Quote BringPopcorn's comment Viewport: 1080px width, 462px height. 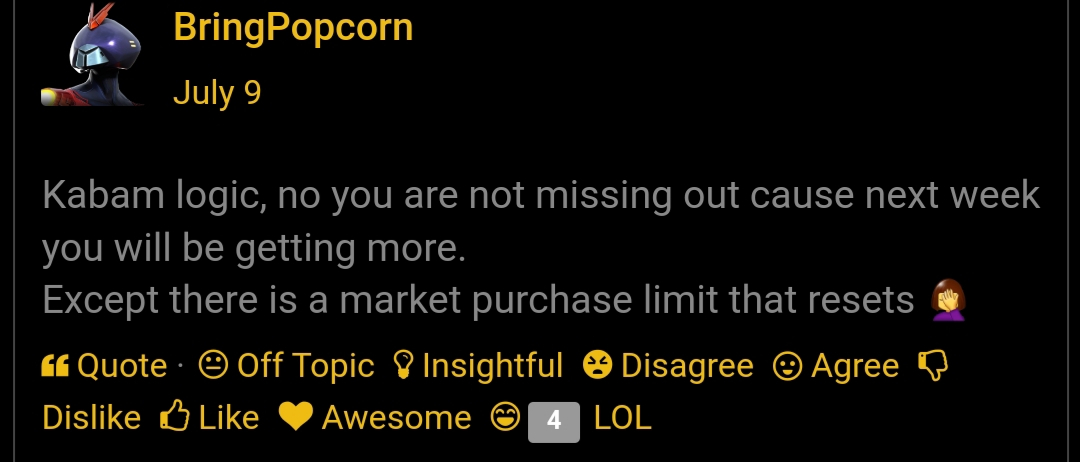click(105, 366)
